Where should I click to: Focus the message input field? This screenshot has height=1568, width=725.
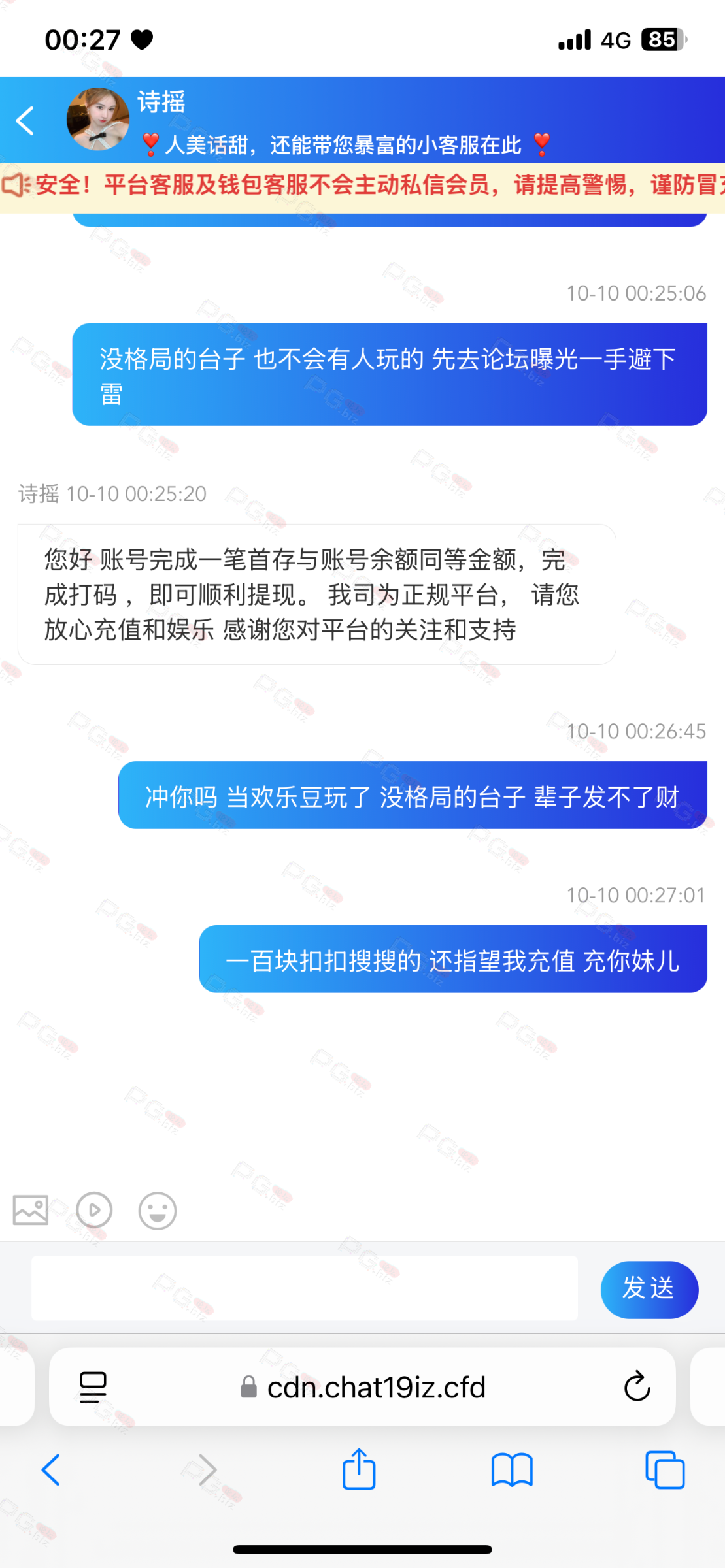coord(305,1288)
